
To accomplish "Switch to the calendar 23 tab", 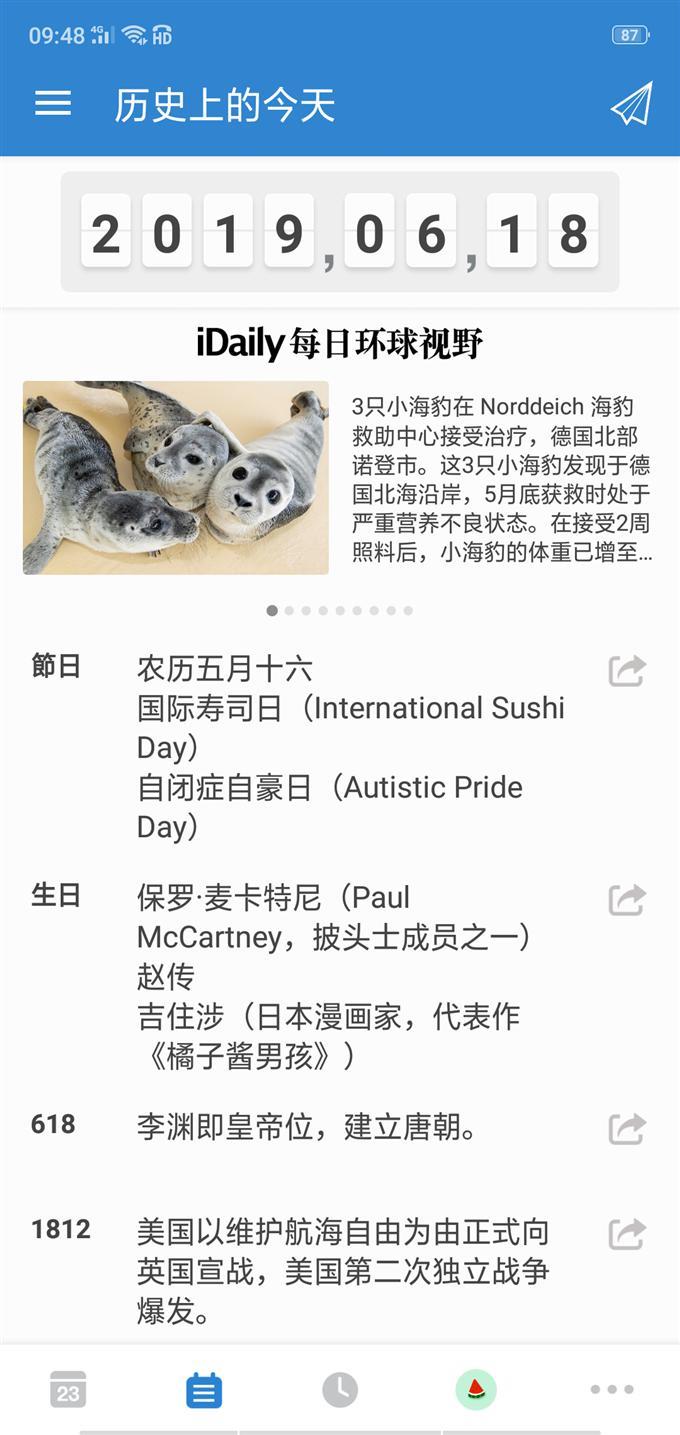I will (68, 1390).
